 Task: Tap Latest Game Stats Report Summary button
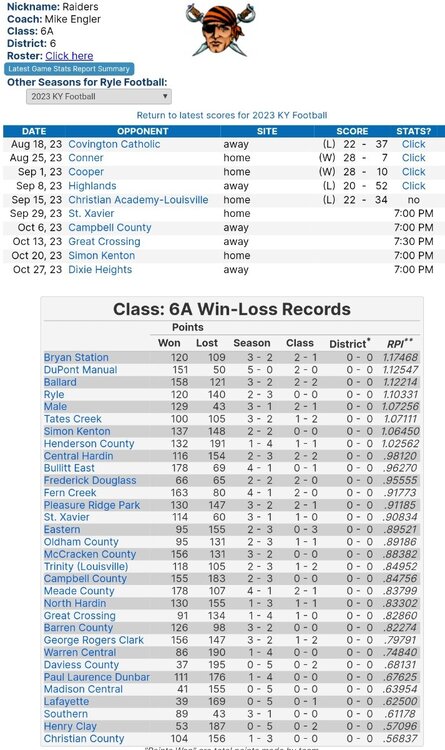pos(69,69)
